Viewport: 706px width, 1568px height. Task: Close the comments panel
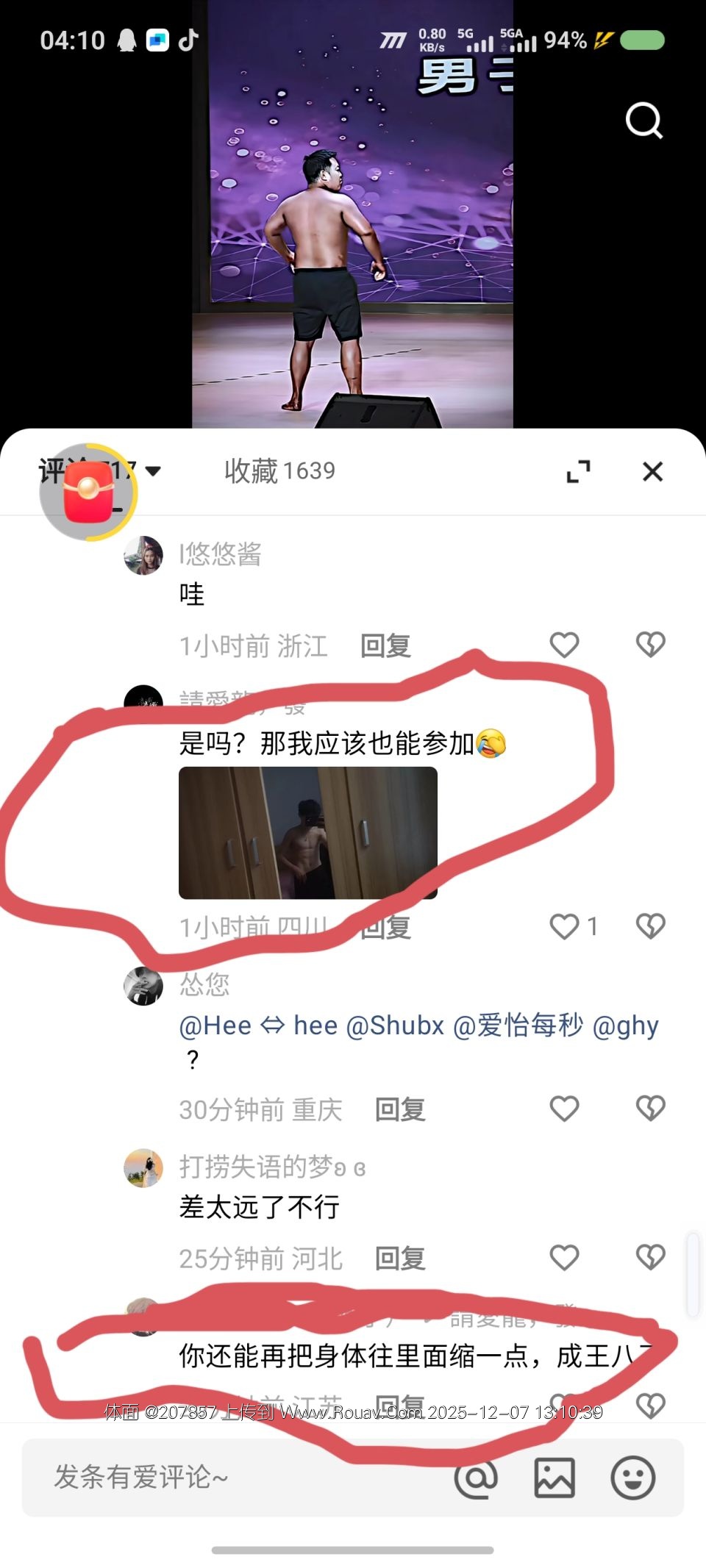pyautogui.click(x=652, y=471)
